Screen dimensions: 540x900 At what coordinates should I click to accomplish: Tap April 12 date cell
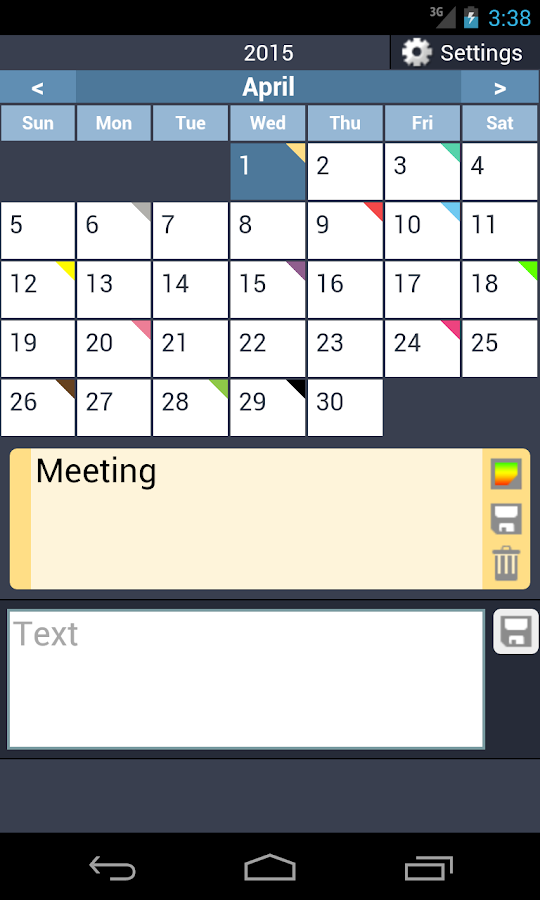(x=38, y=289)
